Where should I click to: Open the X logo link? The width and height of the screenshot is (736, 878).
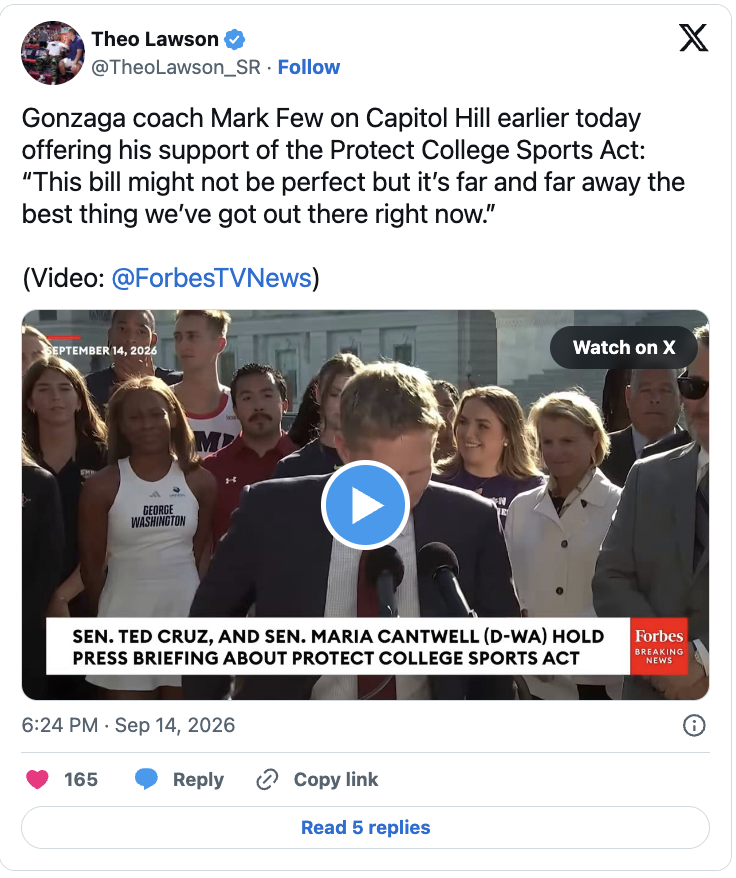(x=693, y=38)
